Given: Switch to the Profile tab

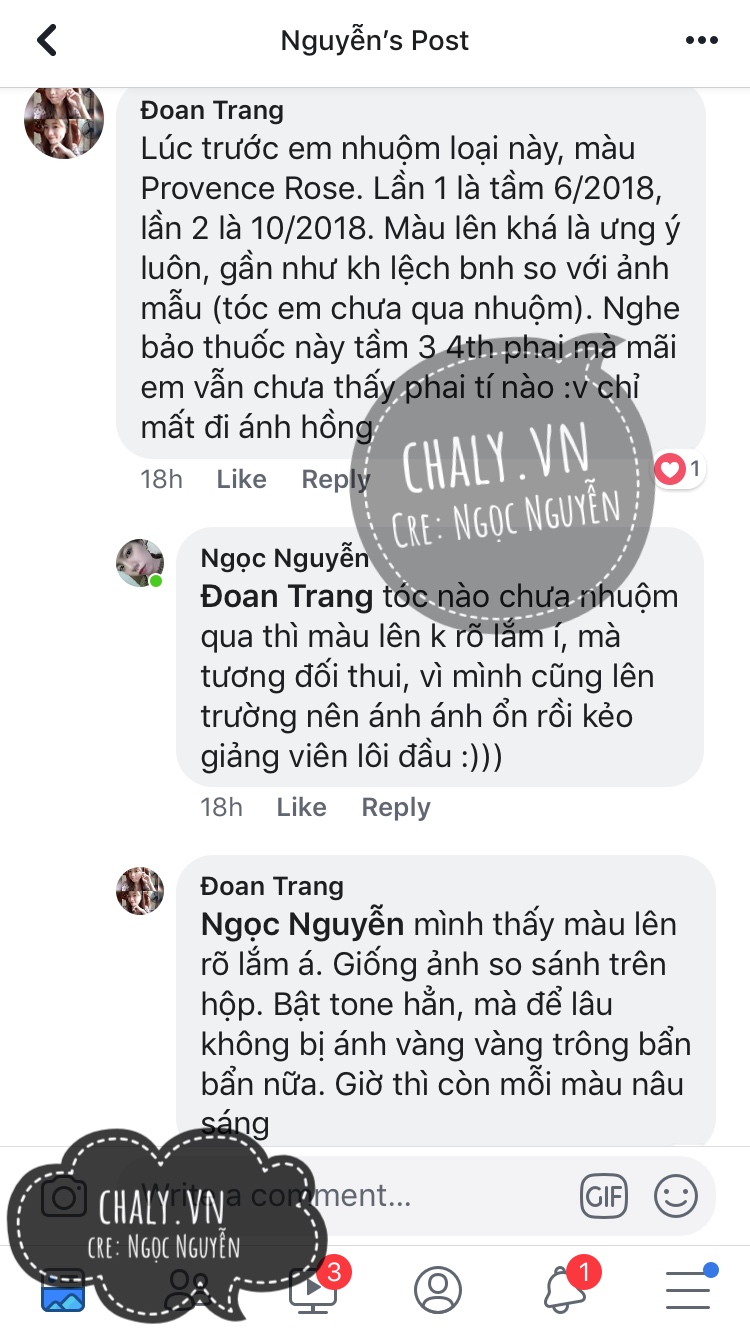Looking at the screenshot, I should click(x=438, y=1289).
